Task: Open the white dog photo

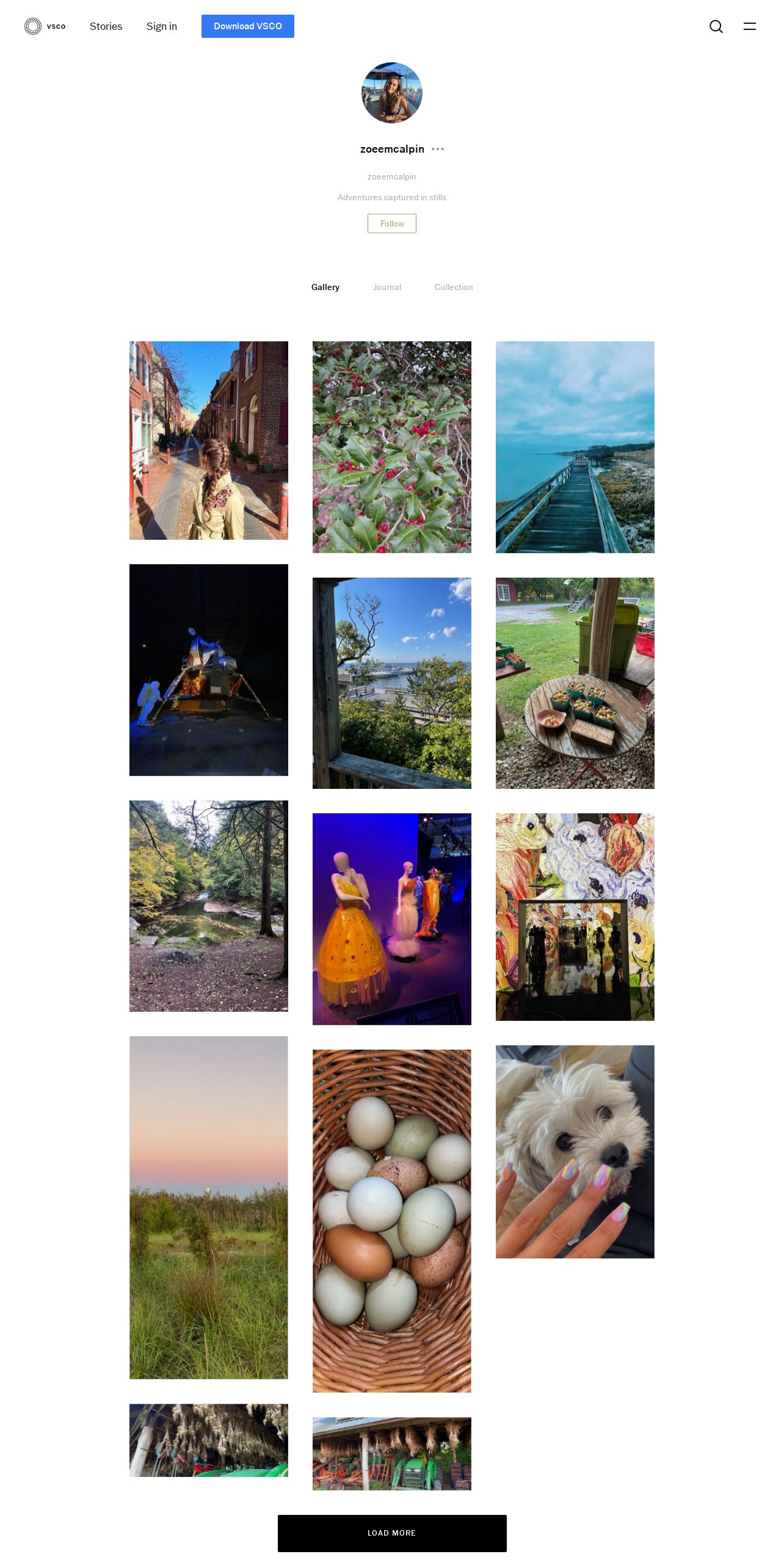Action: tap(575, 1152)
